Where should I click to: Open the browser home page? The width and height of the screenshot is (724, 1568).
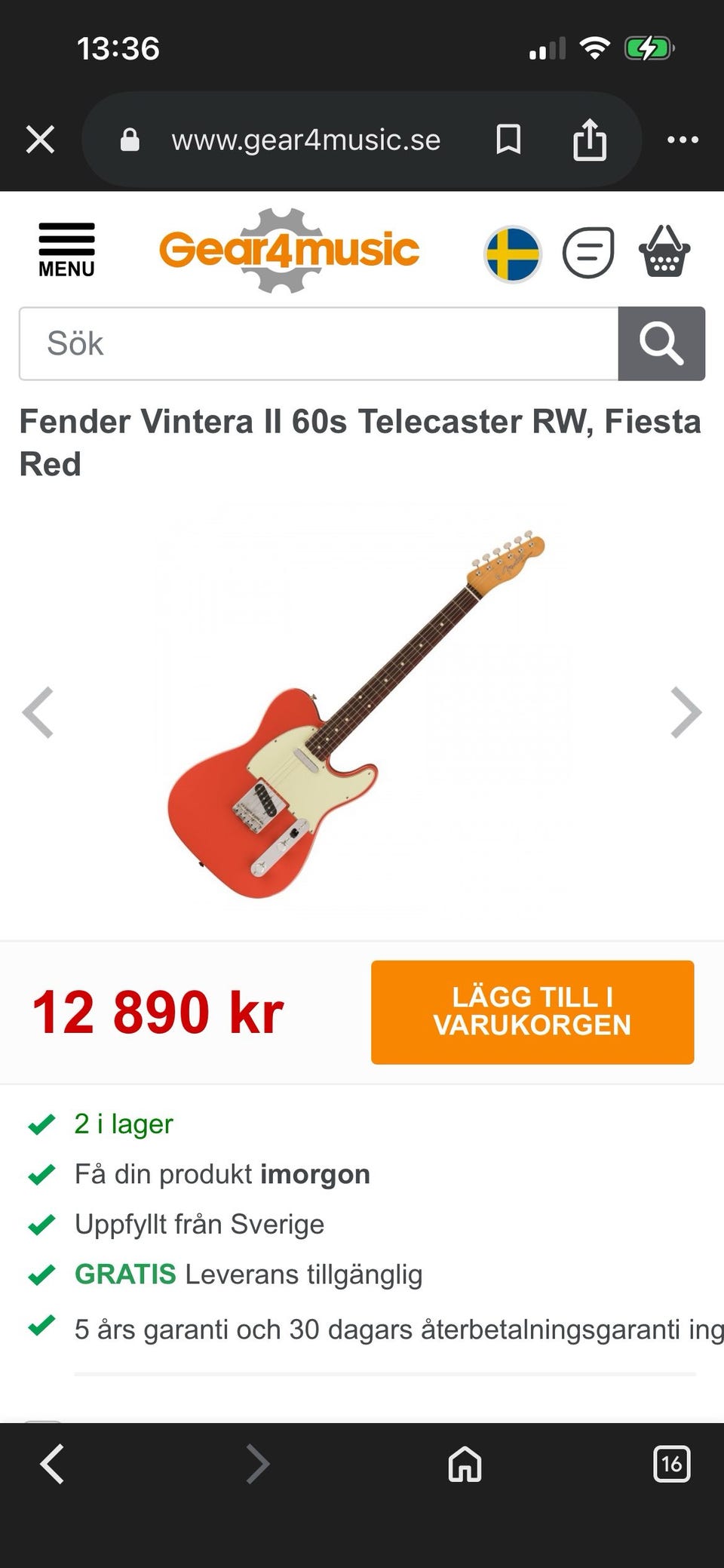point(465,1464)
